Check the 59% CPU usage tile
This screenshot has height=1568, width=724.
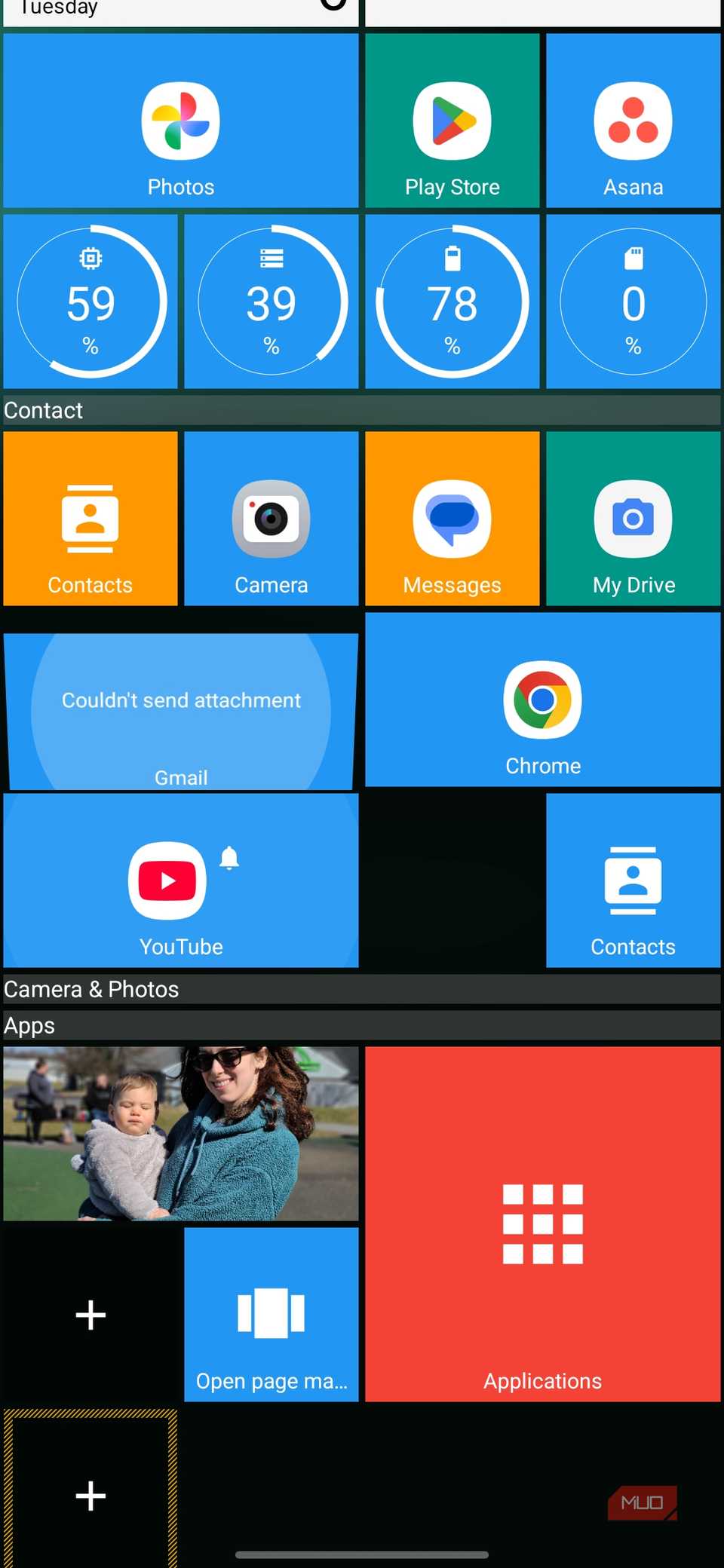[x=90, y=302]
